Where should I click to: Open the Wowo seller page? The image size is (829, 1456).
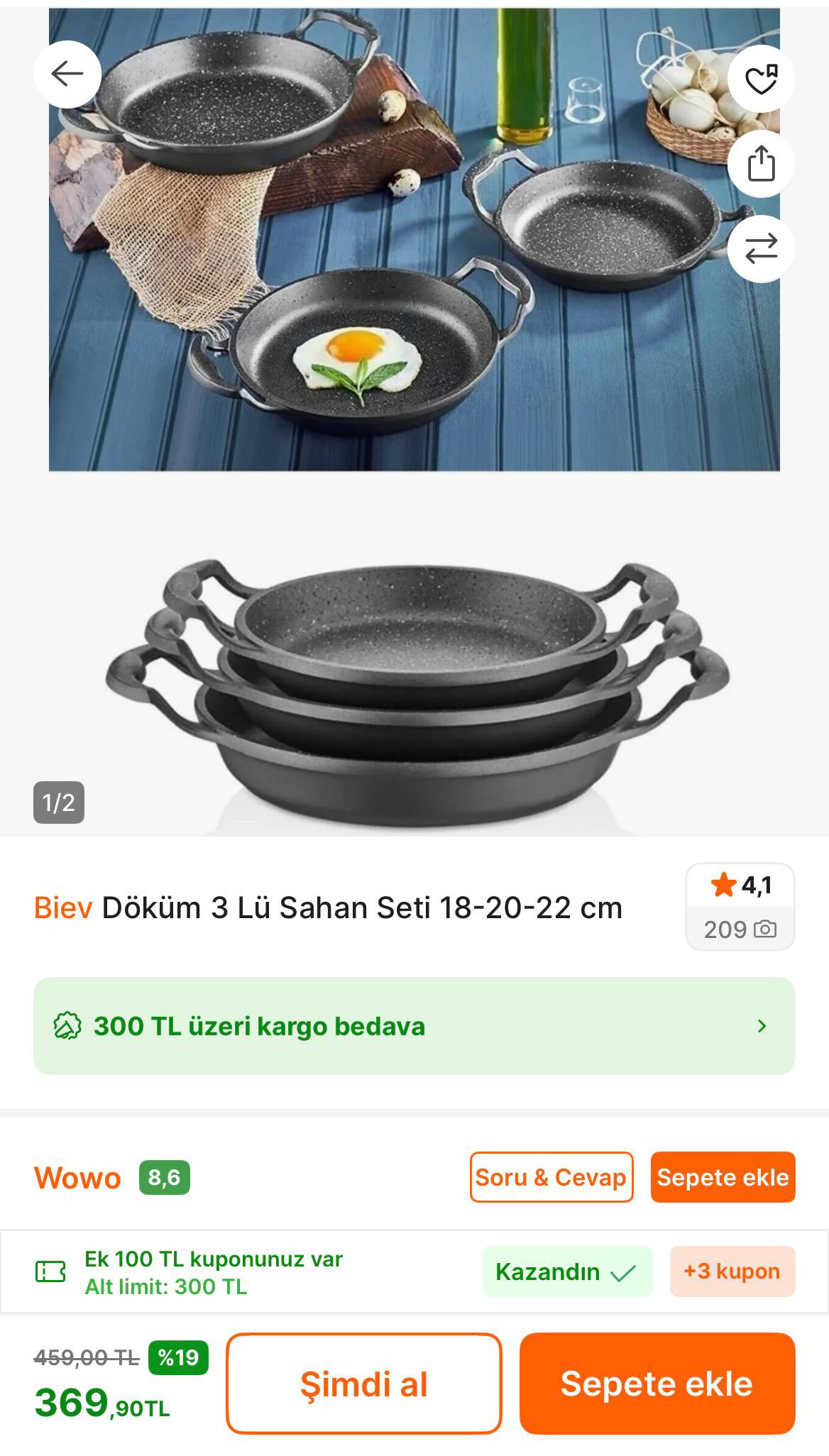coord(77,1178)
